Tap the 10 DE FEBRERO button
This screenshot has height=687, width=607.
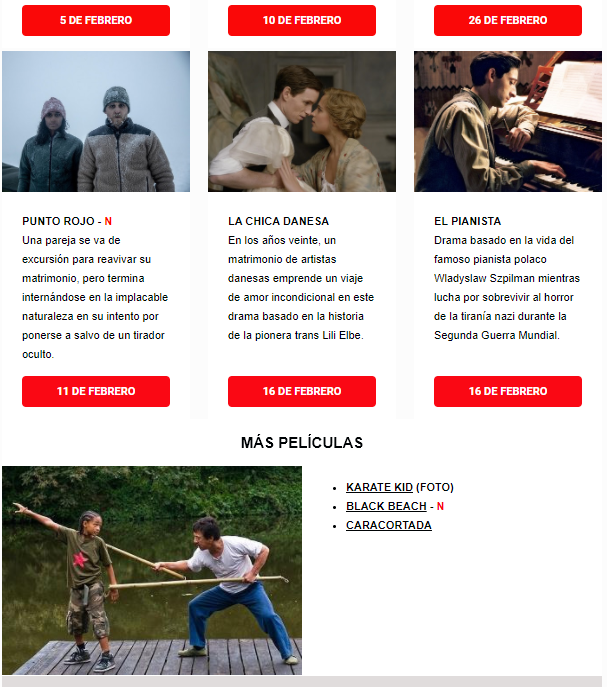tap(302, 20)
